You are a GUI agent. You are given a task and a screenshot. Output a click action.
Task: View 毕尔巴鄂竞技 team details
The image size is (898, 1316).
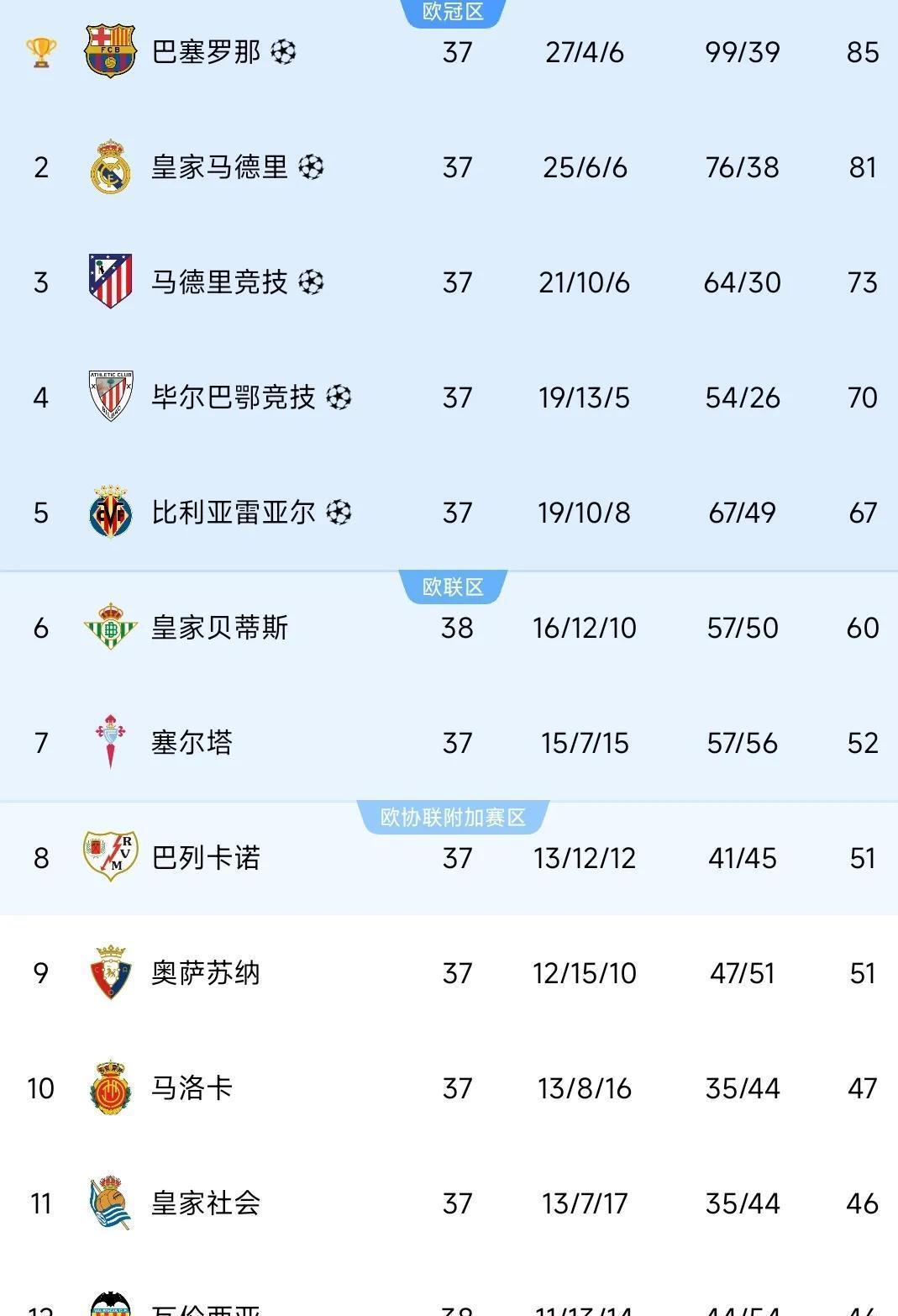click(x=233, y=397)
